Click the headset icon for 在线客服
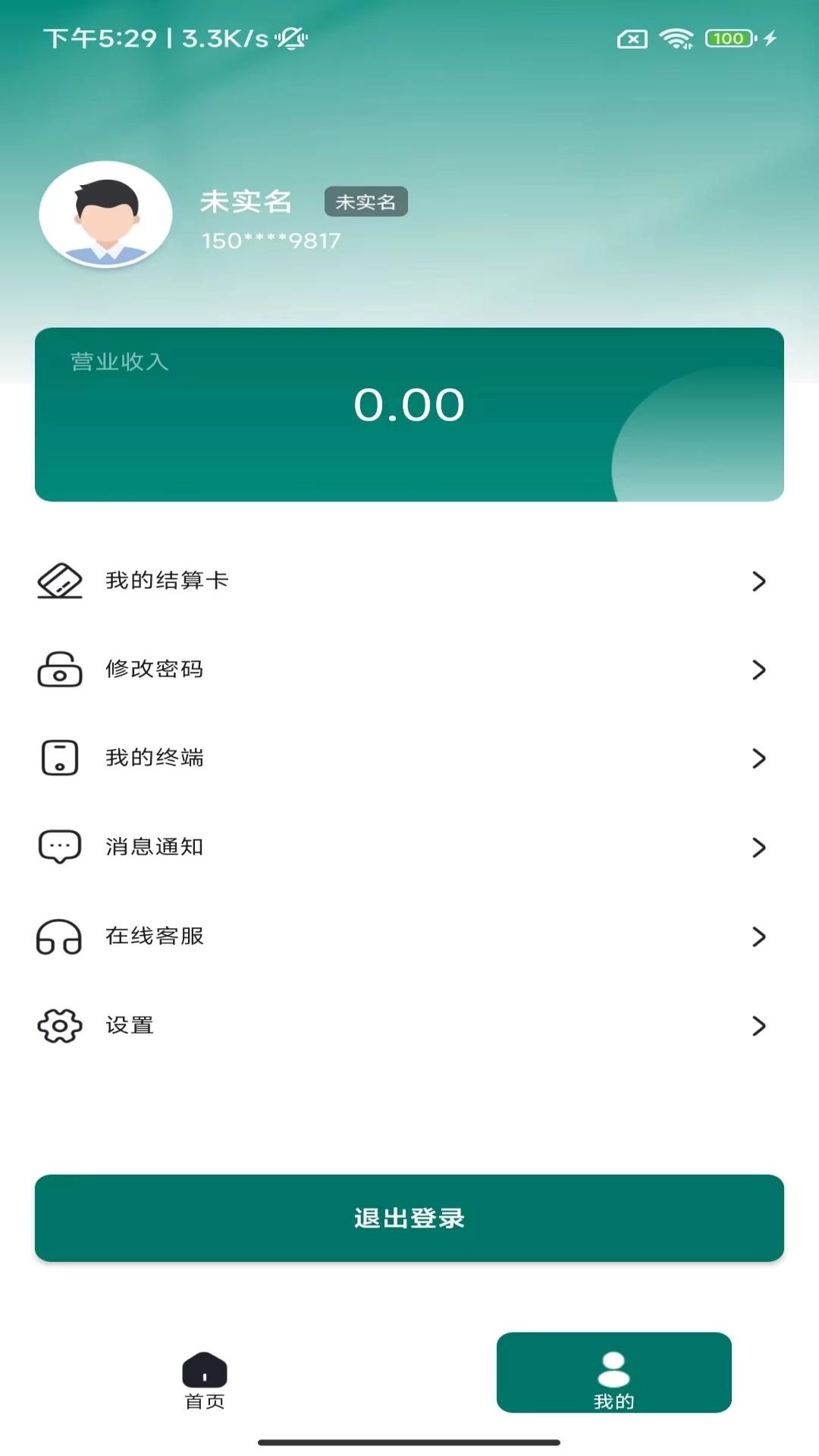 59,936
